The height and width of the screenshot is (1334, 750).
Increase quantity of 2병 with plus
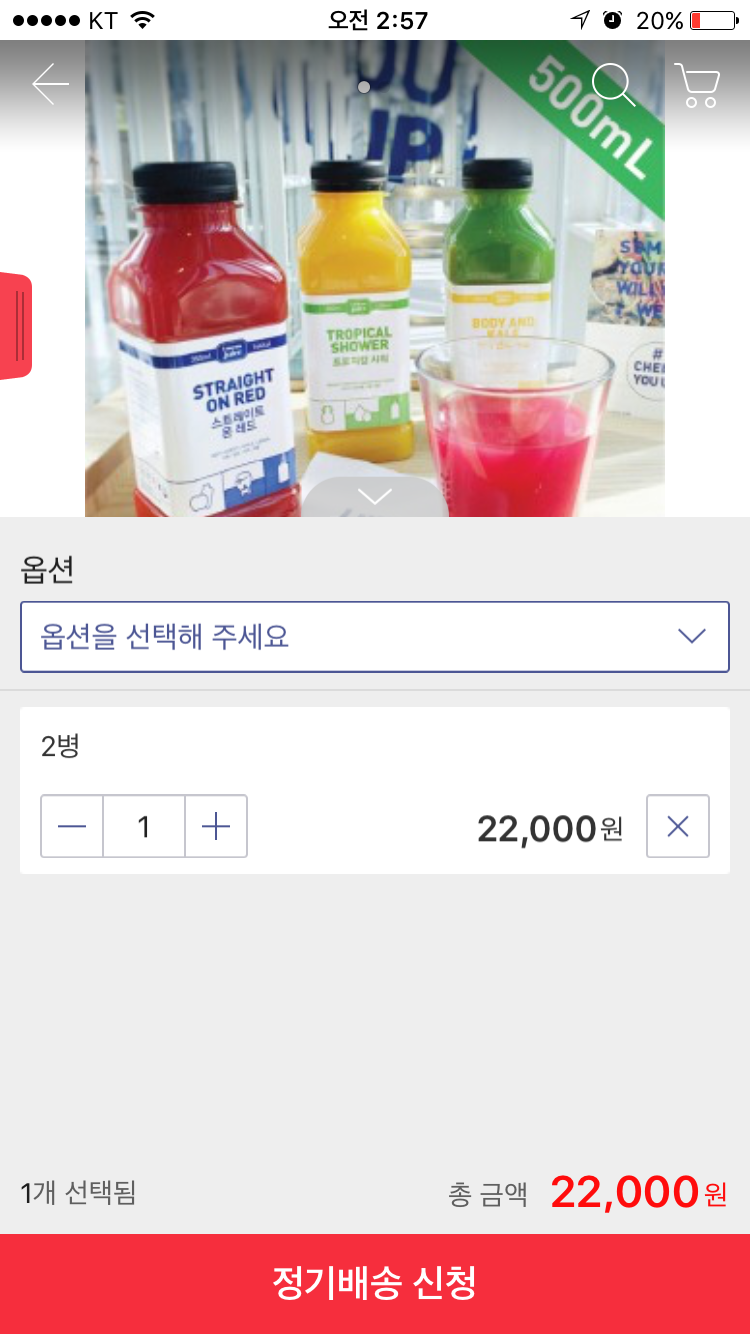tap(216, 826)
